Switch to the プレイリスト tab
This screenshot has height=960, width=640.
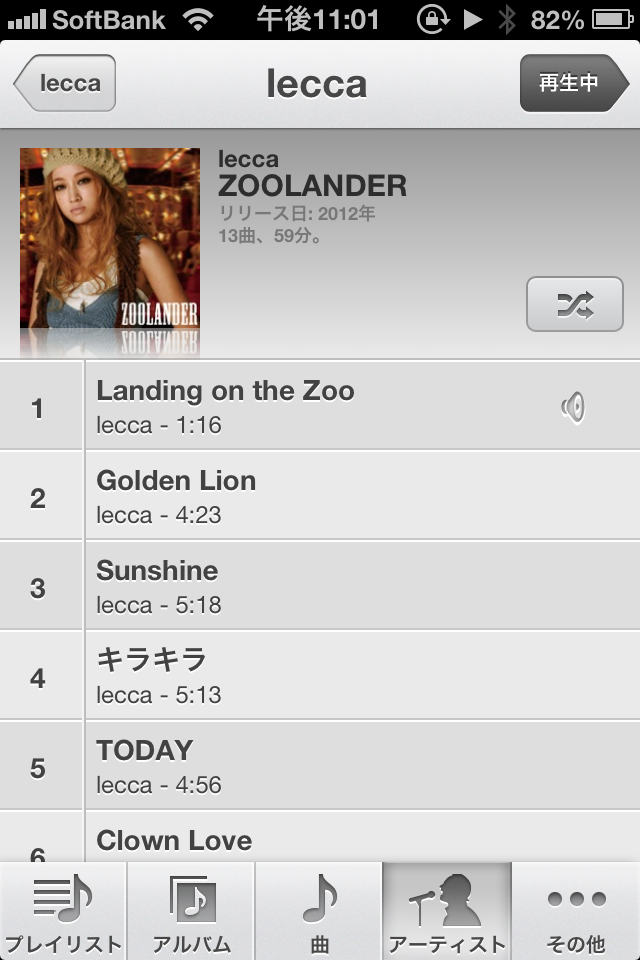click(x=63, y=912)
